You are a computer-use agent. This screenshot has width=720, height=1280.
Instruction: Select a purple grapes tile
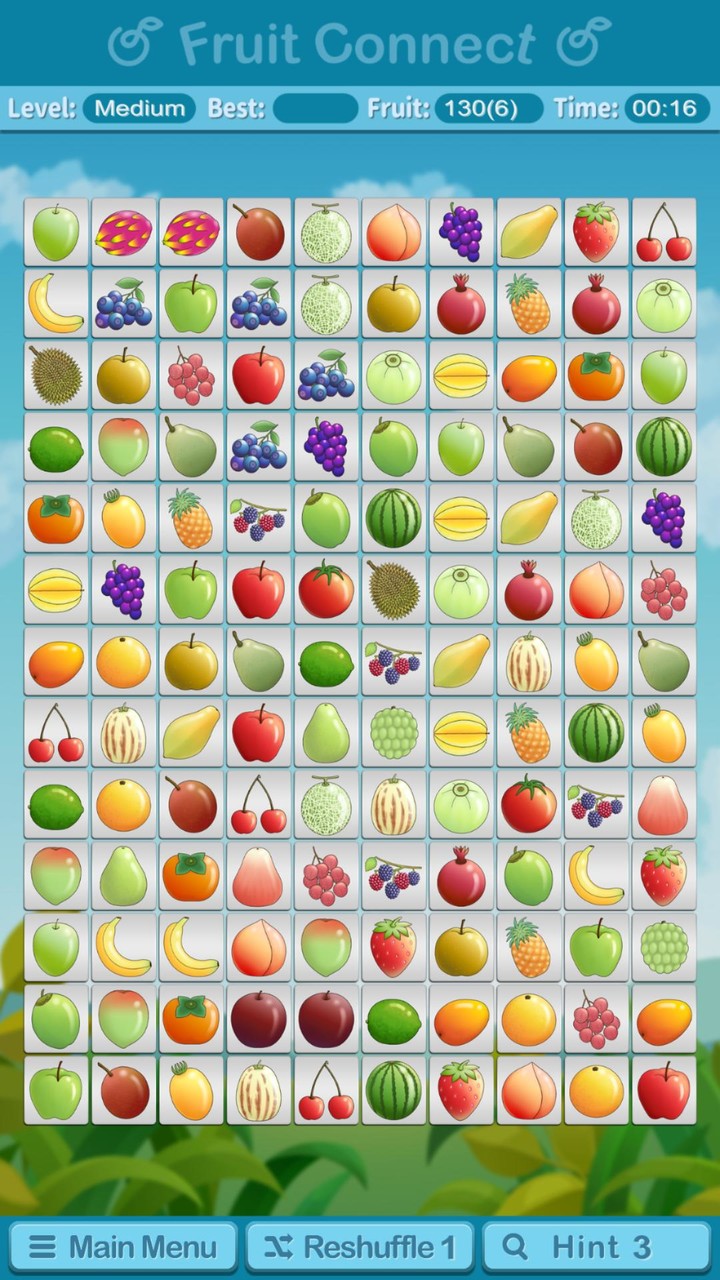pos(460,232)
